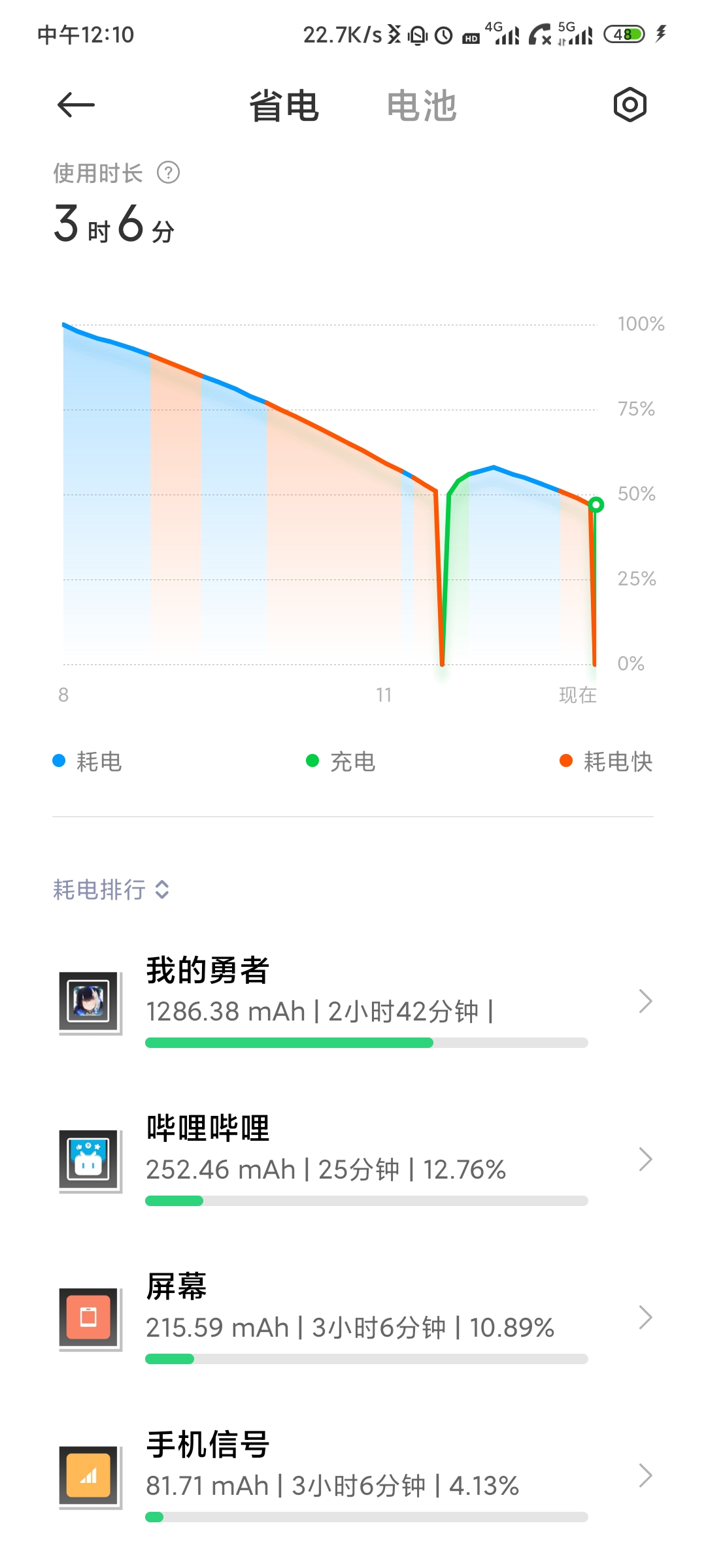Tap the help icon next to 使用时长

click(x=168, y=173)
